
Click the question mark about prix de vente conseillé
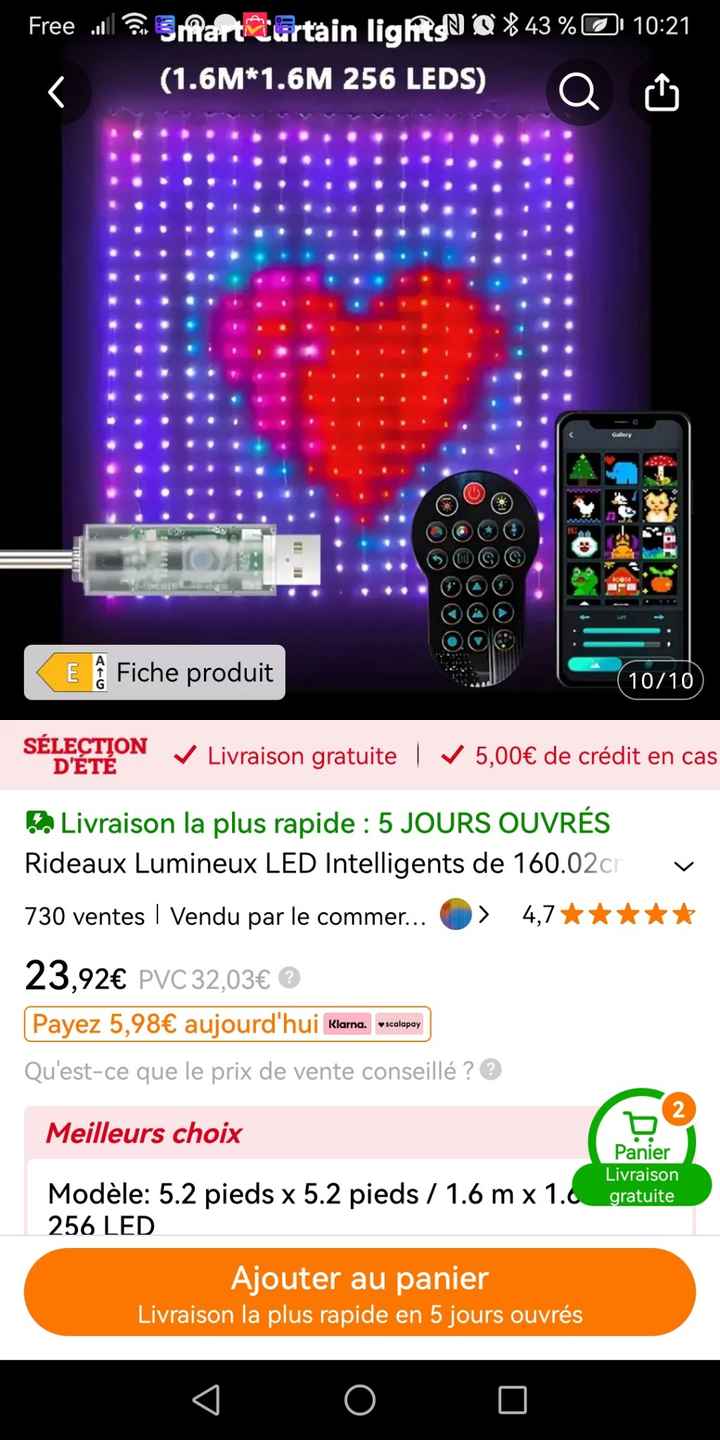[x=490, y=1069]
